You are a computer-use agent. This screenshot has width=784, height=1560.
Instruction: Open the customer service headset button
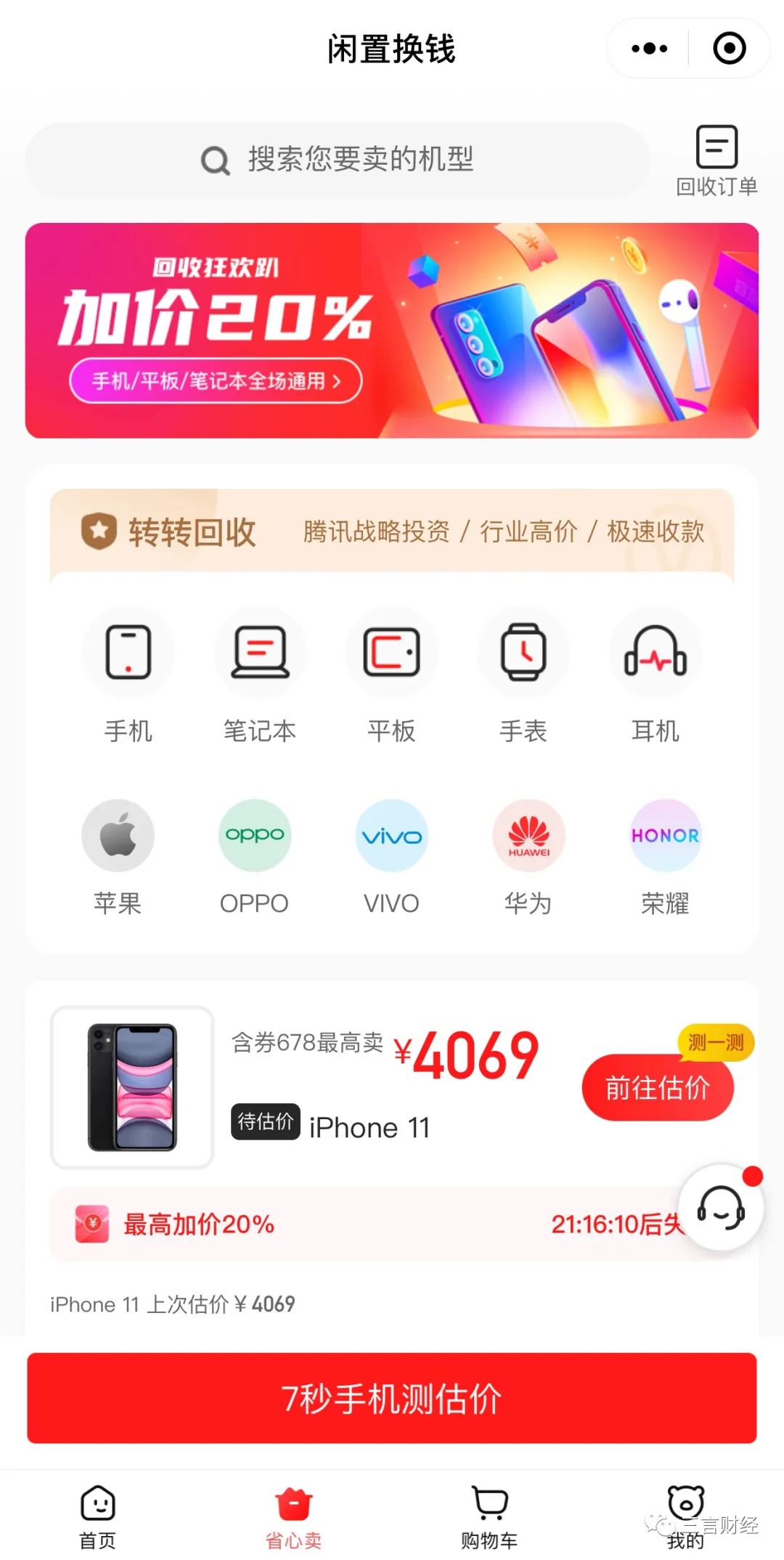(721, 1208)
